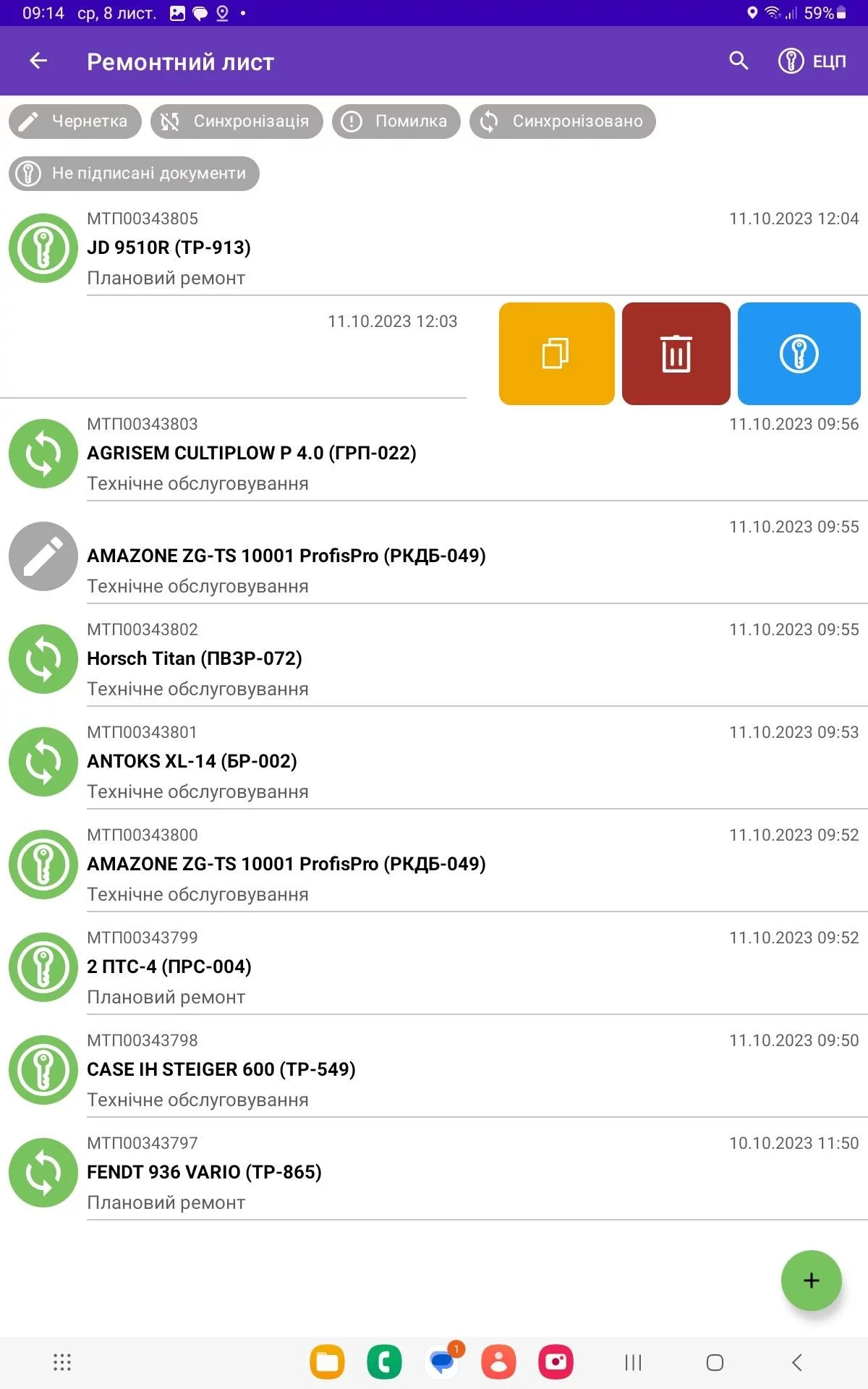Add a new repair sheet
Viewport: 868px width, 1389px height.
point(811,1280)
